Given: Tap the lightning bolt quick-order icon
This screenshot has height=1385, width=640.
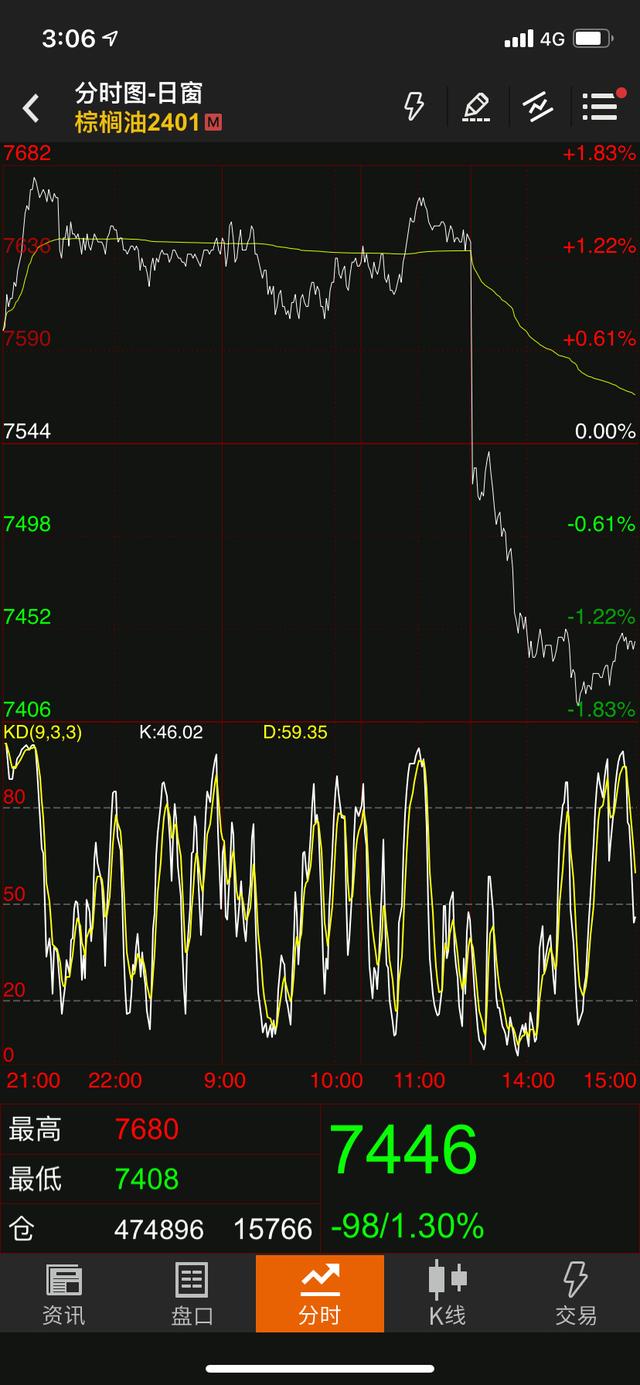Looking at the screenshot, I should pyautogui.click(x=414, y=106).
